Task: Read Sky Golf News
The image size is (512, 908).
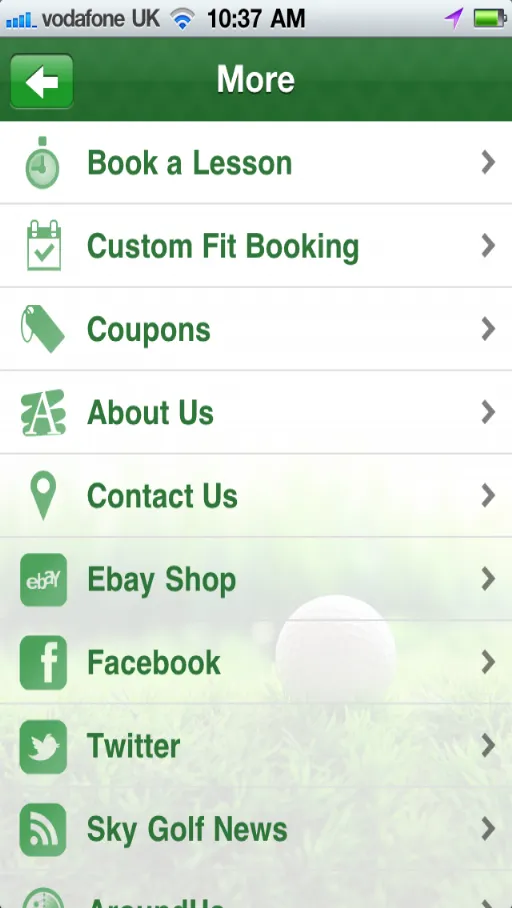Action: (x=256, y=829)
